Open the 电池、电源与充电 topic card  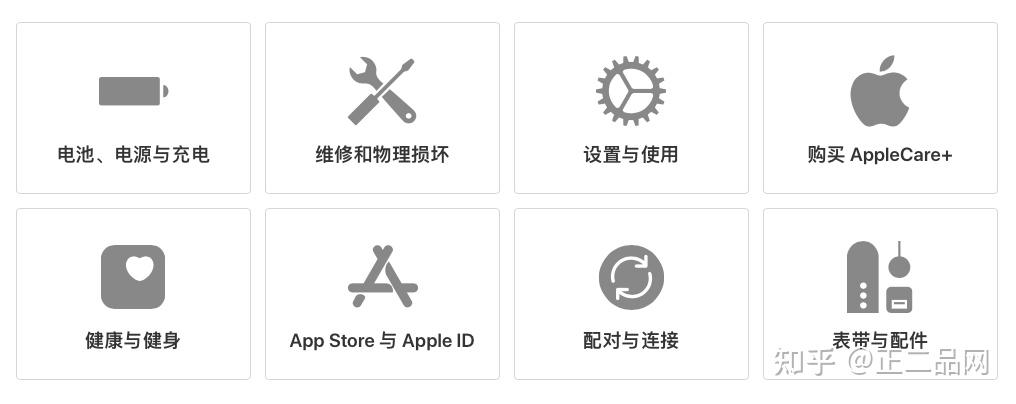click(133, 108)
